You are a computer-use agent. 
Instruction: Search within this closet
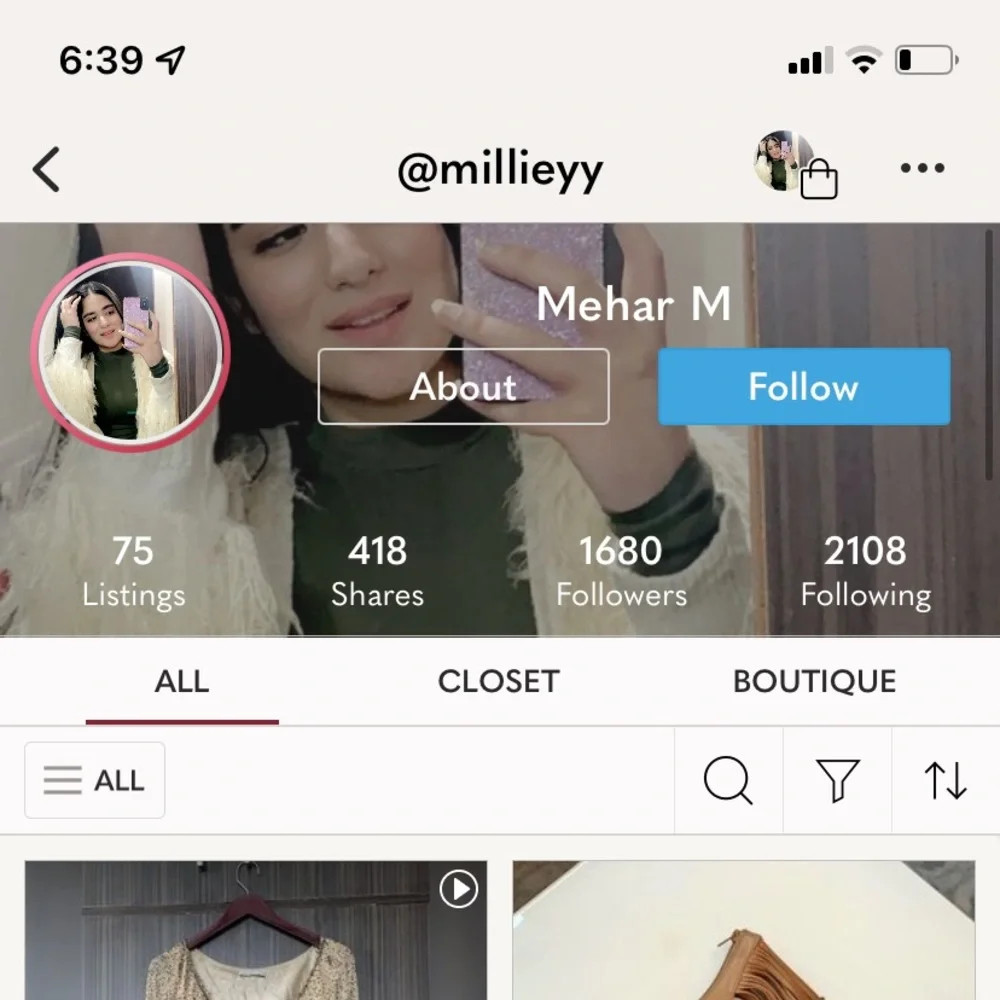click(728, 780)
